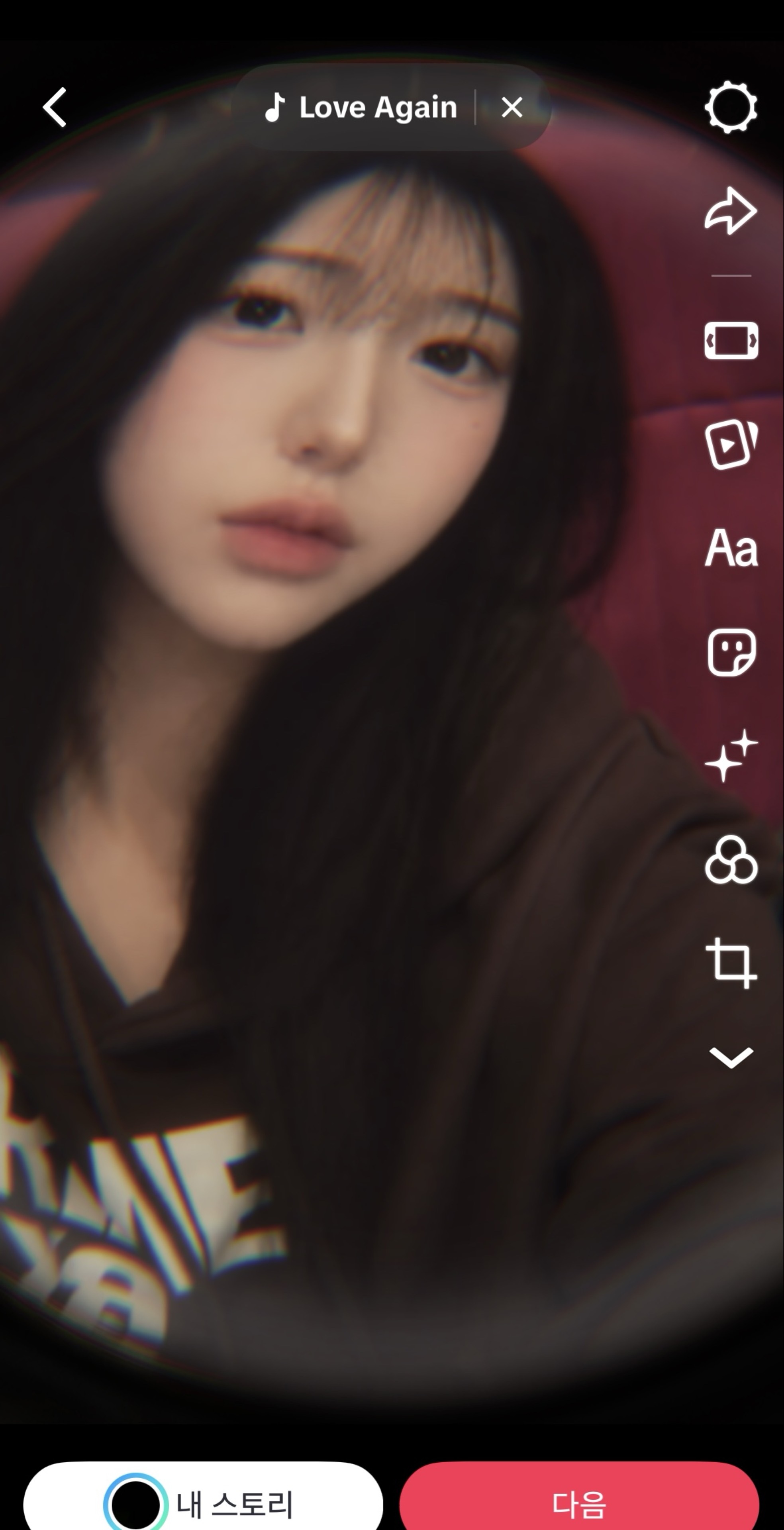Open the Love Again sound selection
This screenshot has height=1530, width=784.
(x=361, y=108)
